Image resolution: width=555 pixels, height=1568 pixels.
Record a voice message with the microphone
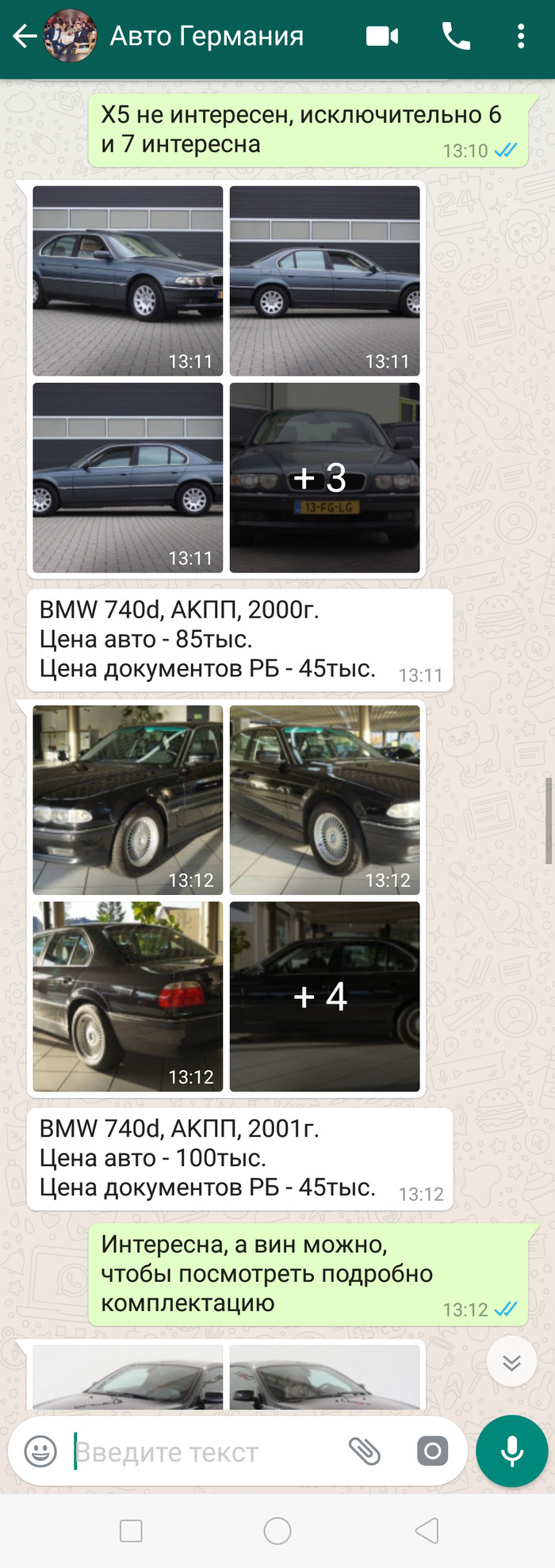[x=511, y=1451]
